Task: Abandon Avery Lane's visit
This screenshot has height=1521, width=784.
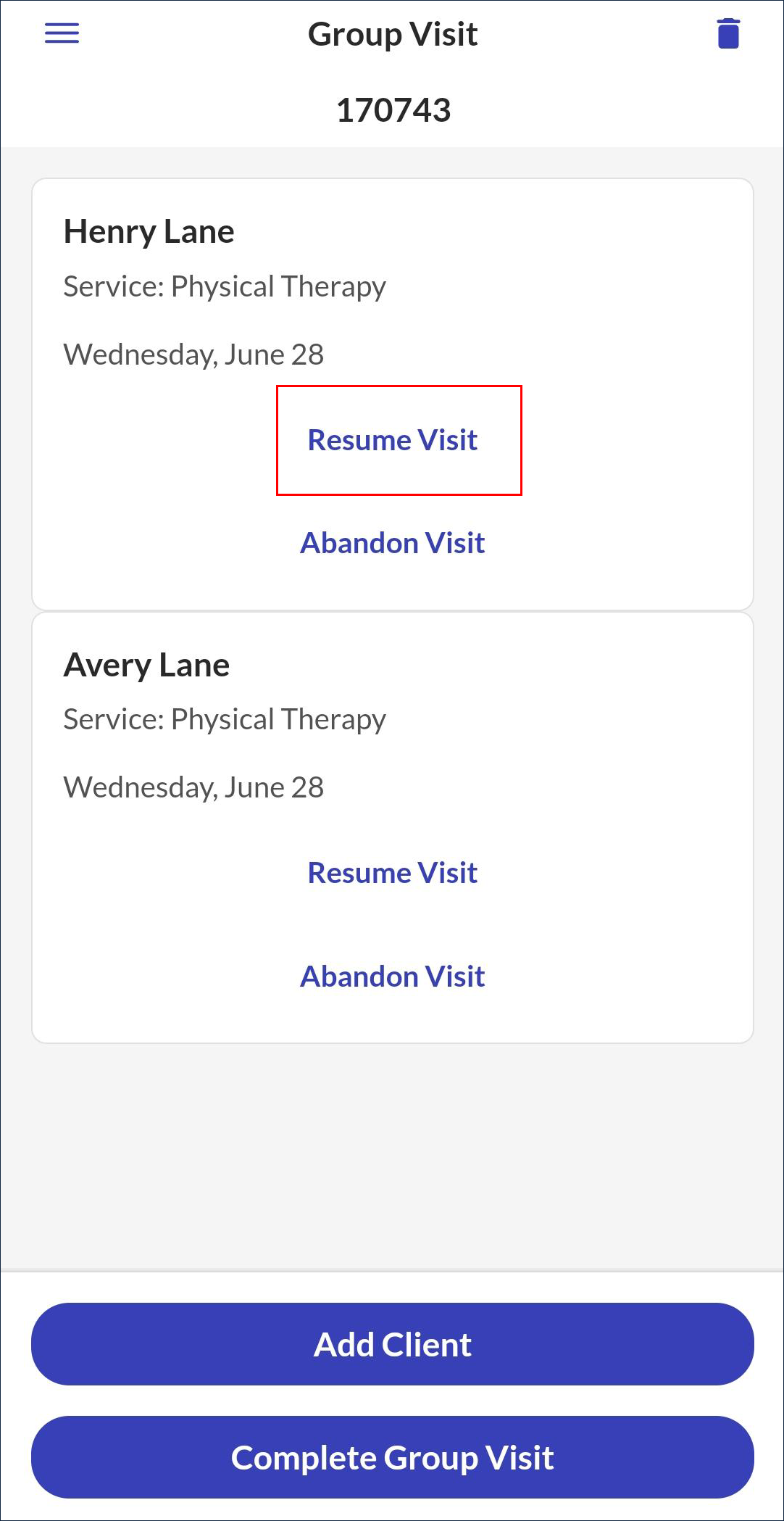Action: (393, 977)
